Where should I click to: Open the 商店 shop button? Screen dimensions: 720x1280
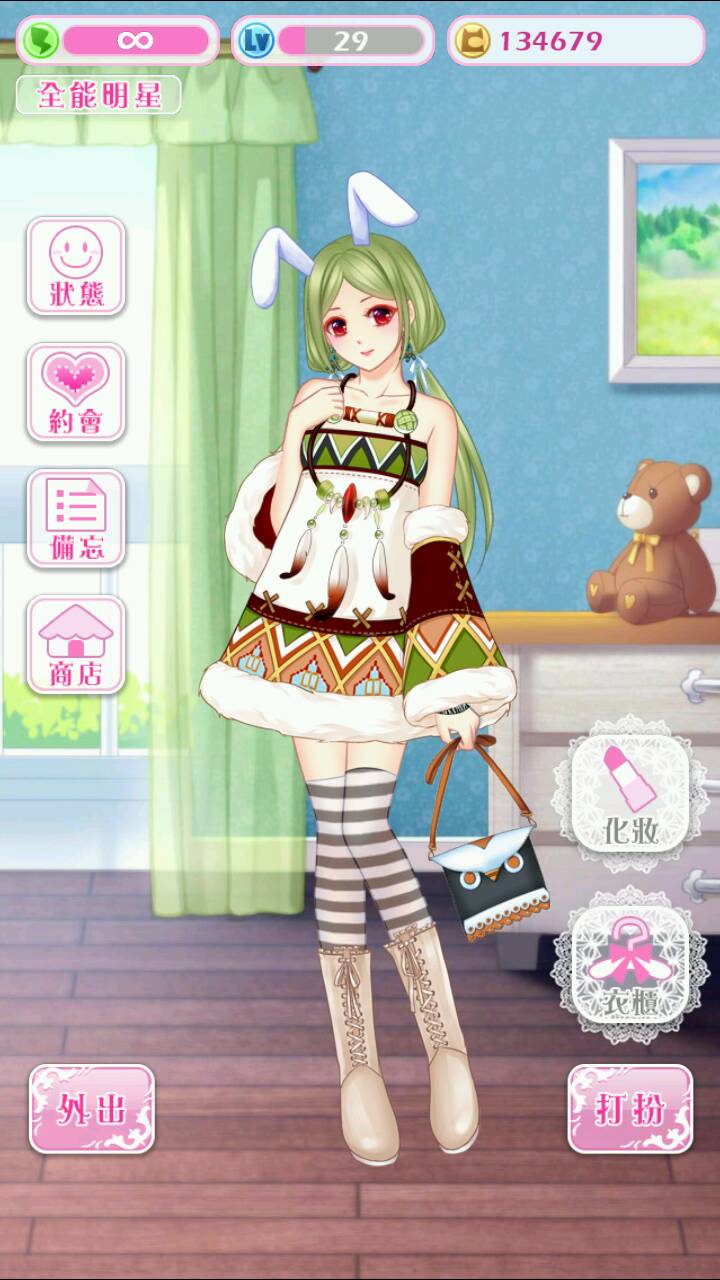pos(76,644)
